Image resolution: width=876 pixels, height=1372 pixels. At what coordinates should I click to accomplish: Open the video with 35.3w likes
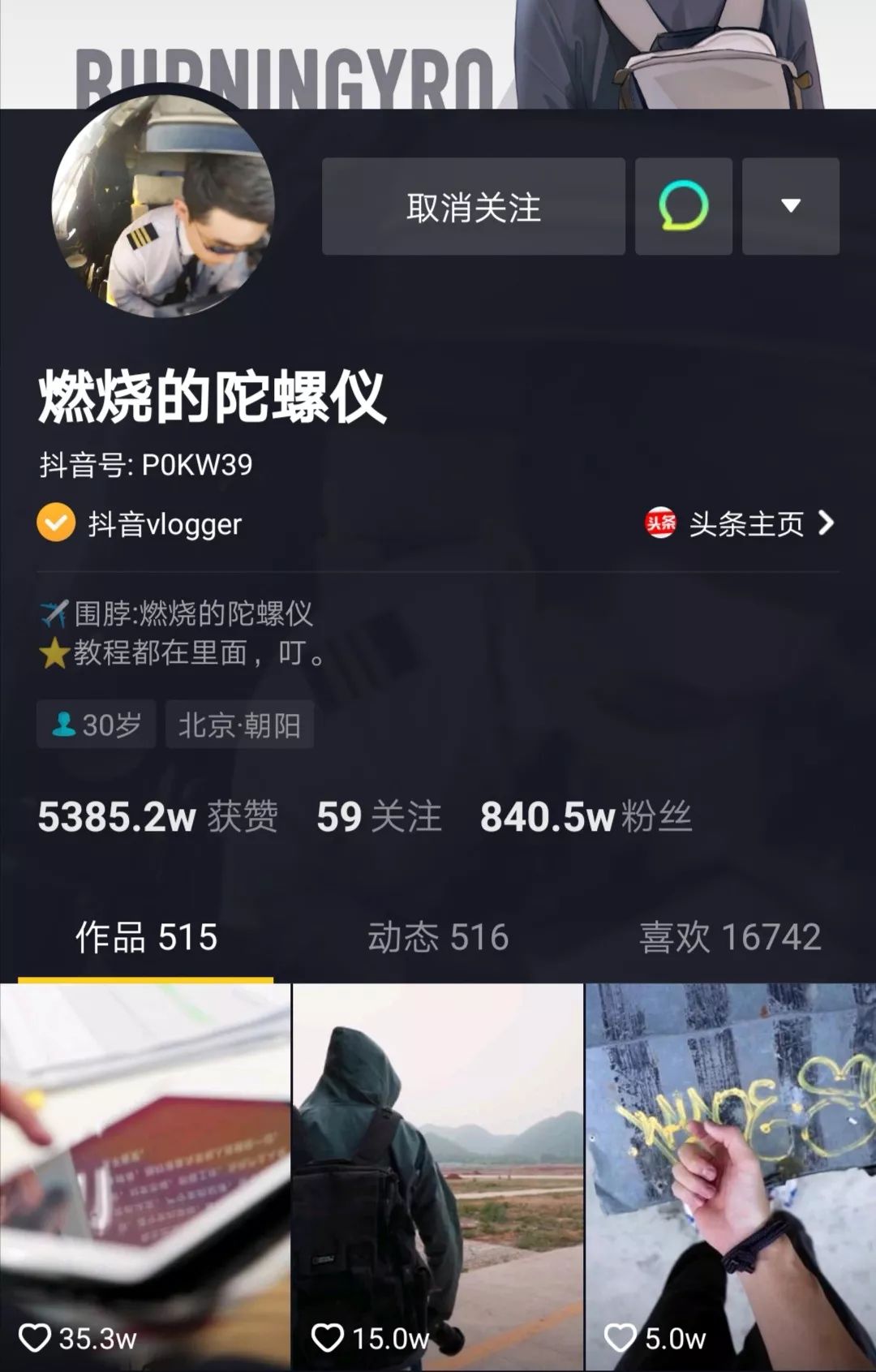pyautogui.click(x=145, y=1176)
